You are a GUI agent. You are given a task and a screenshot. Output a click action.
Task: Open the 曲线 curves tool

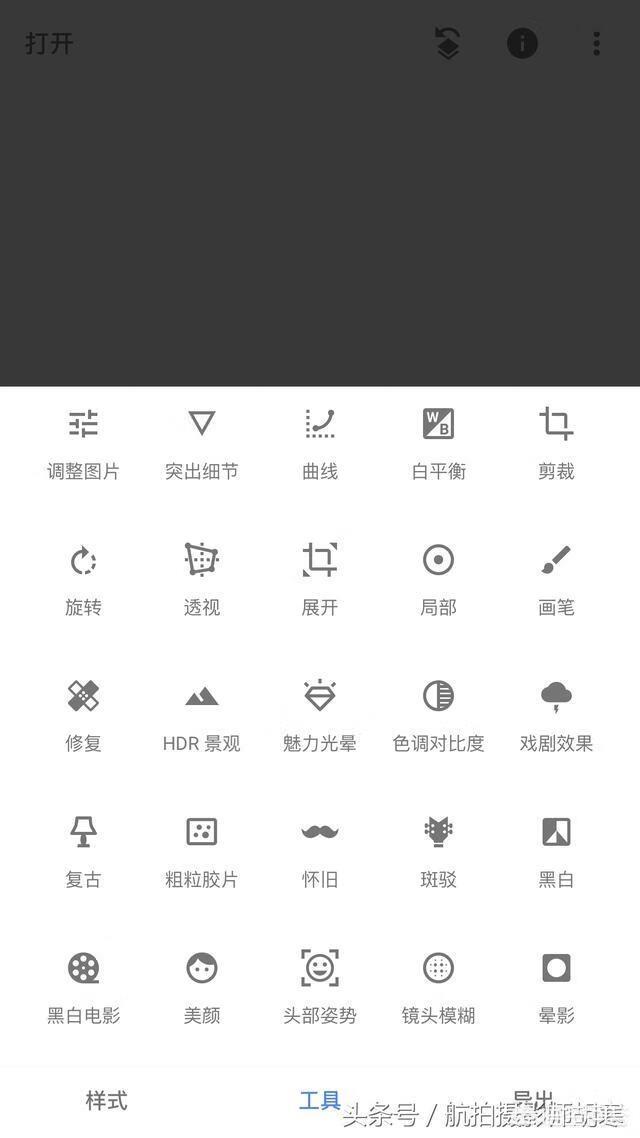tap(320, 443)
